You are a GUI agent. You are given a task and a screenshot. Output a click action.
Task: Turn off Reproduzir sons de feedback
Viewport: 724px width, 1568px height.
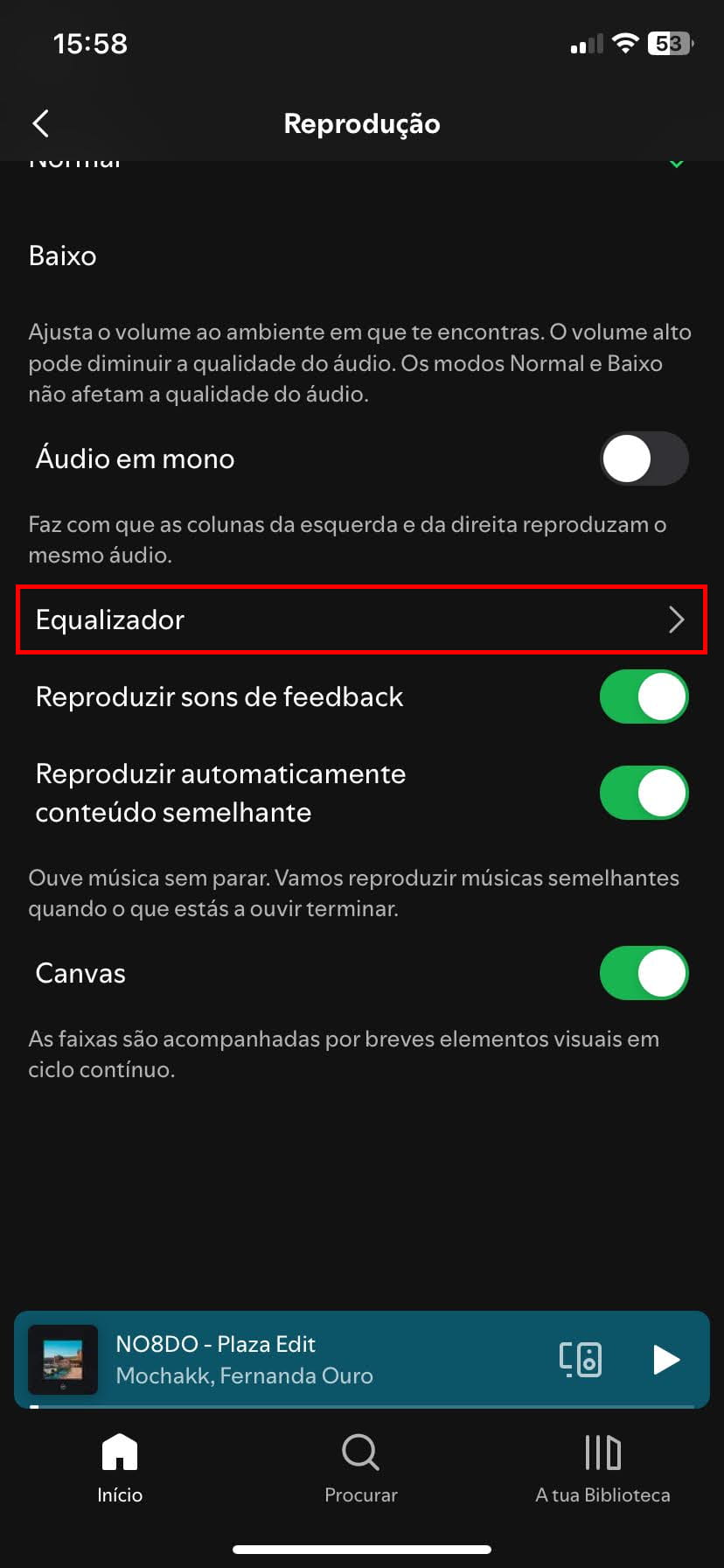644,696
